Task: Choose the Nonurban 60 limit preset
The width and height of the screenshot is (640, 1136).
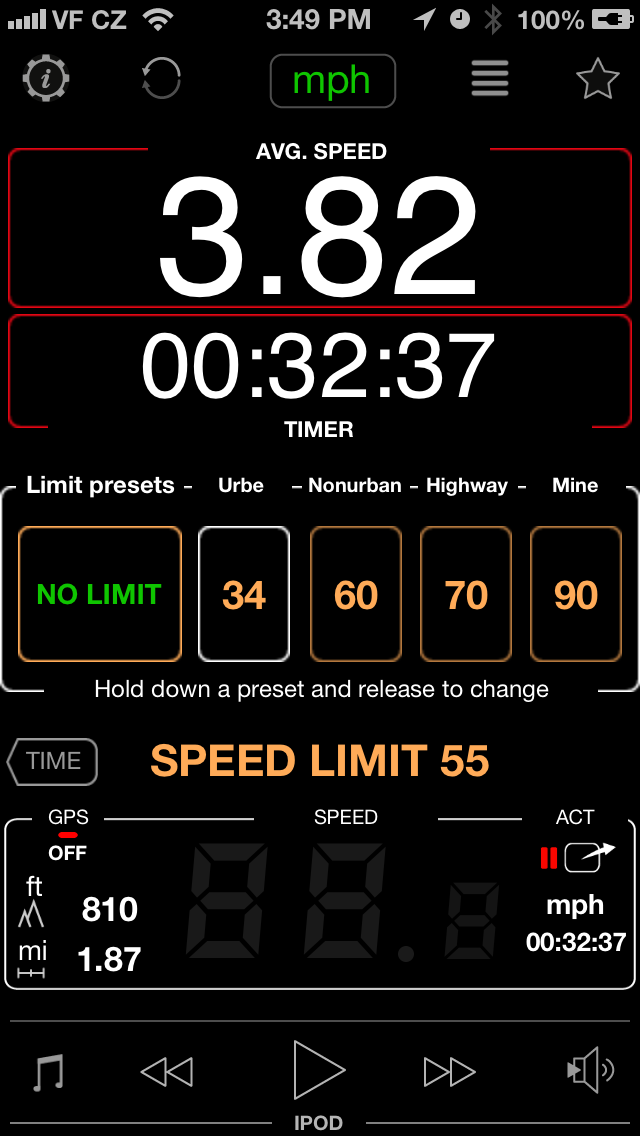Action: point(356,595)
